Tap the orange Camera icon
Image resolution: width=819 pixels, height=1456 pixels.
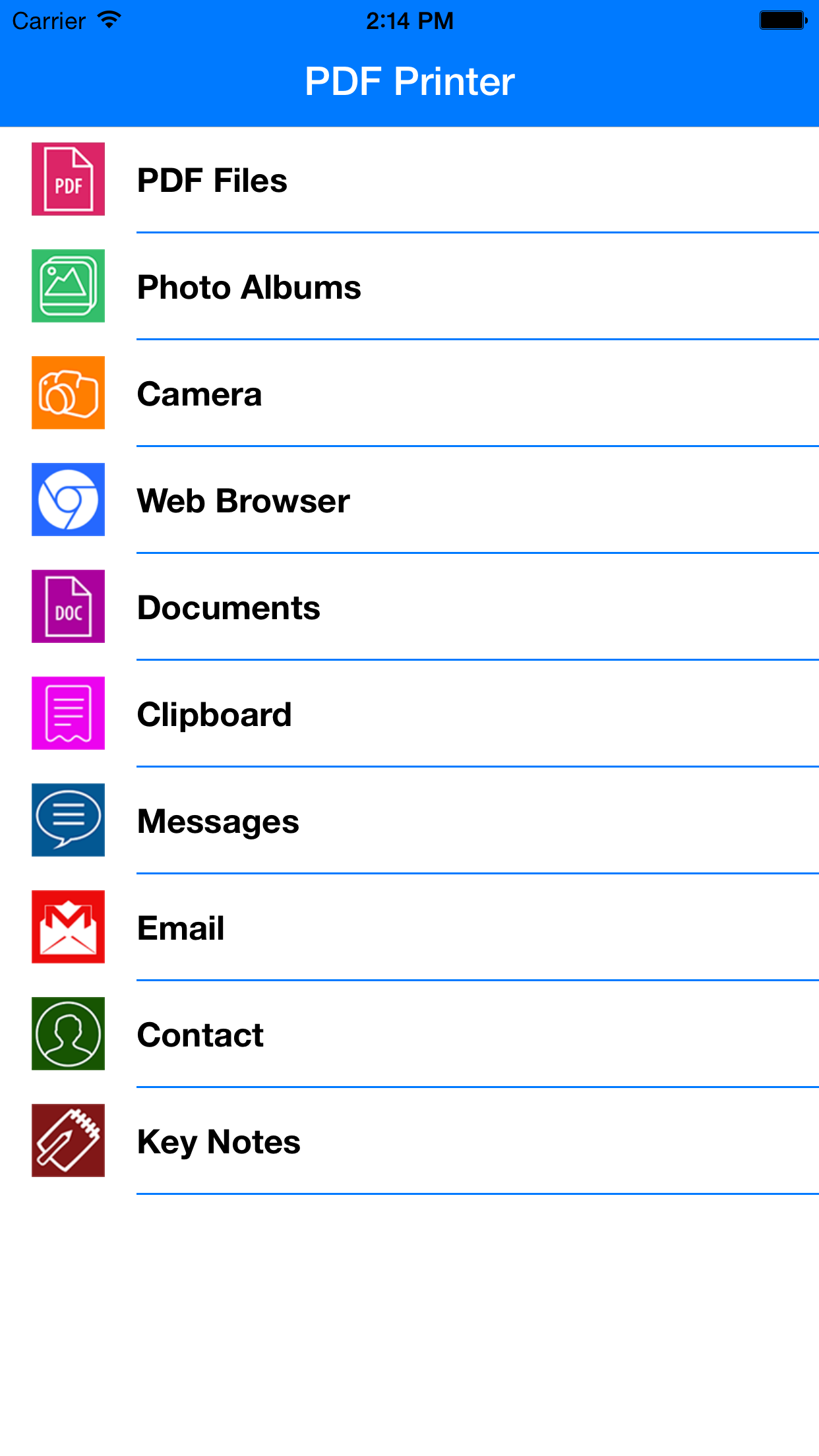click(68, 392)
